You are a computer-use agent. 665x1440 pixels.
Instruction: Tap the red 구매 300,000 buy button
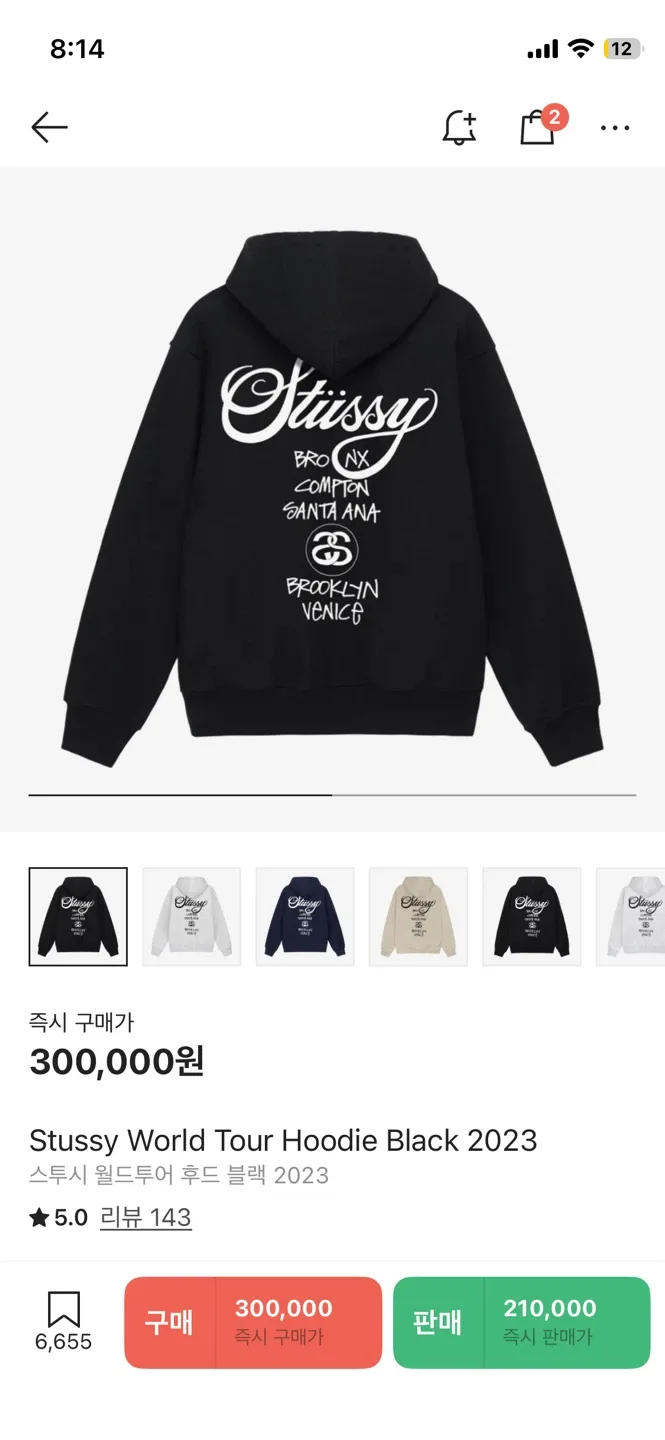253,1322
